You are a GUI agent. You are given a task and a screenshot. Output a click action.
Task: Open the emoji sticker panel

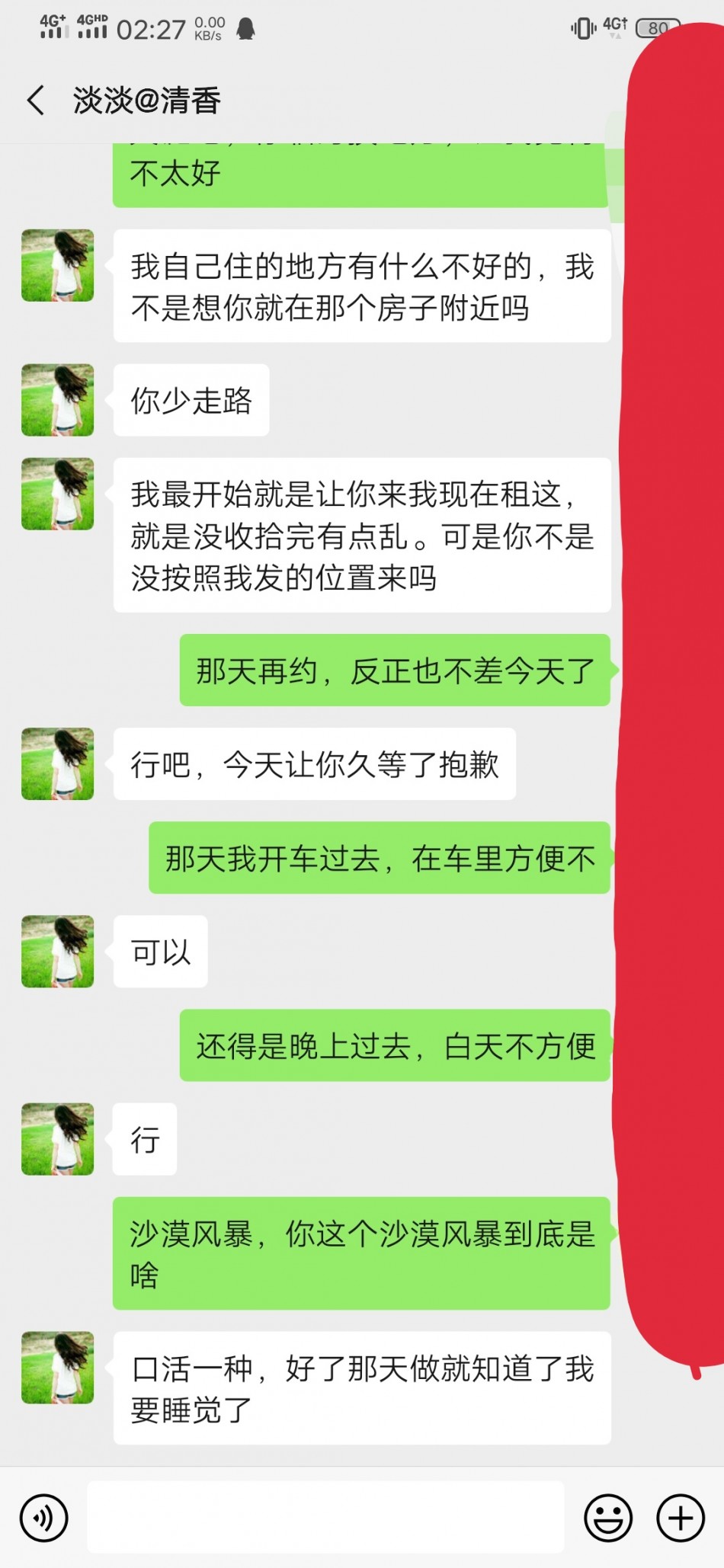coord(607,1518)
